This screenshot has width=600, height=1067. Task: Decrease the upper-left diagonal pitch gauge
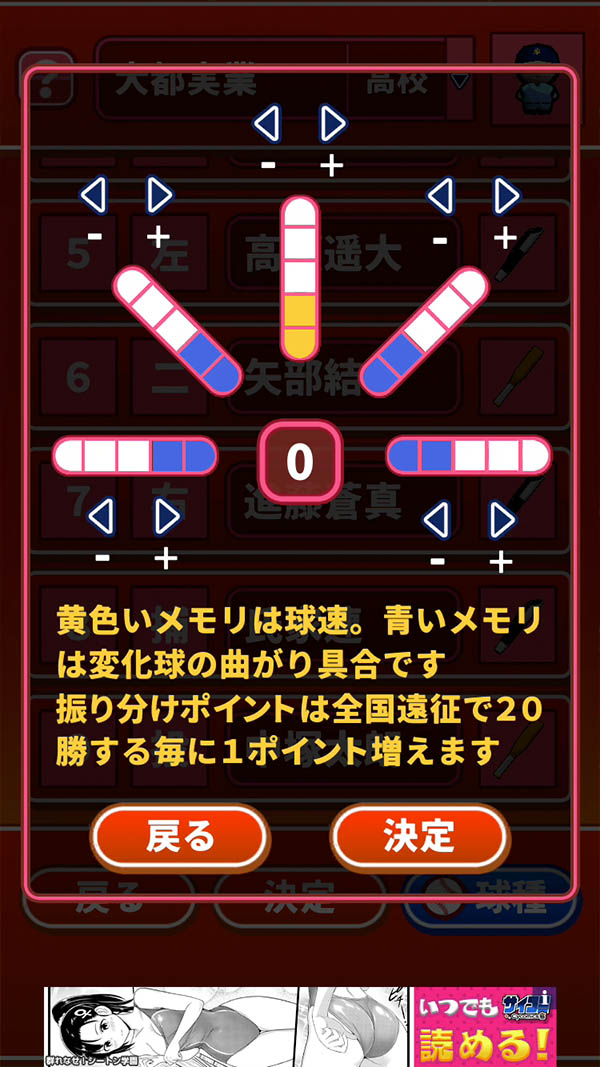pyautogui.click(x=94, y=196)
